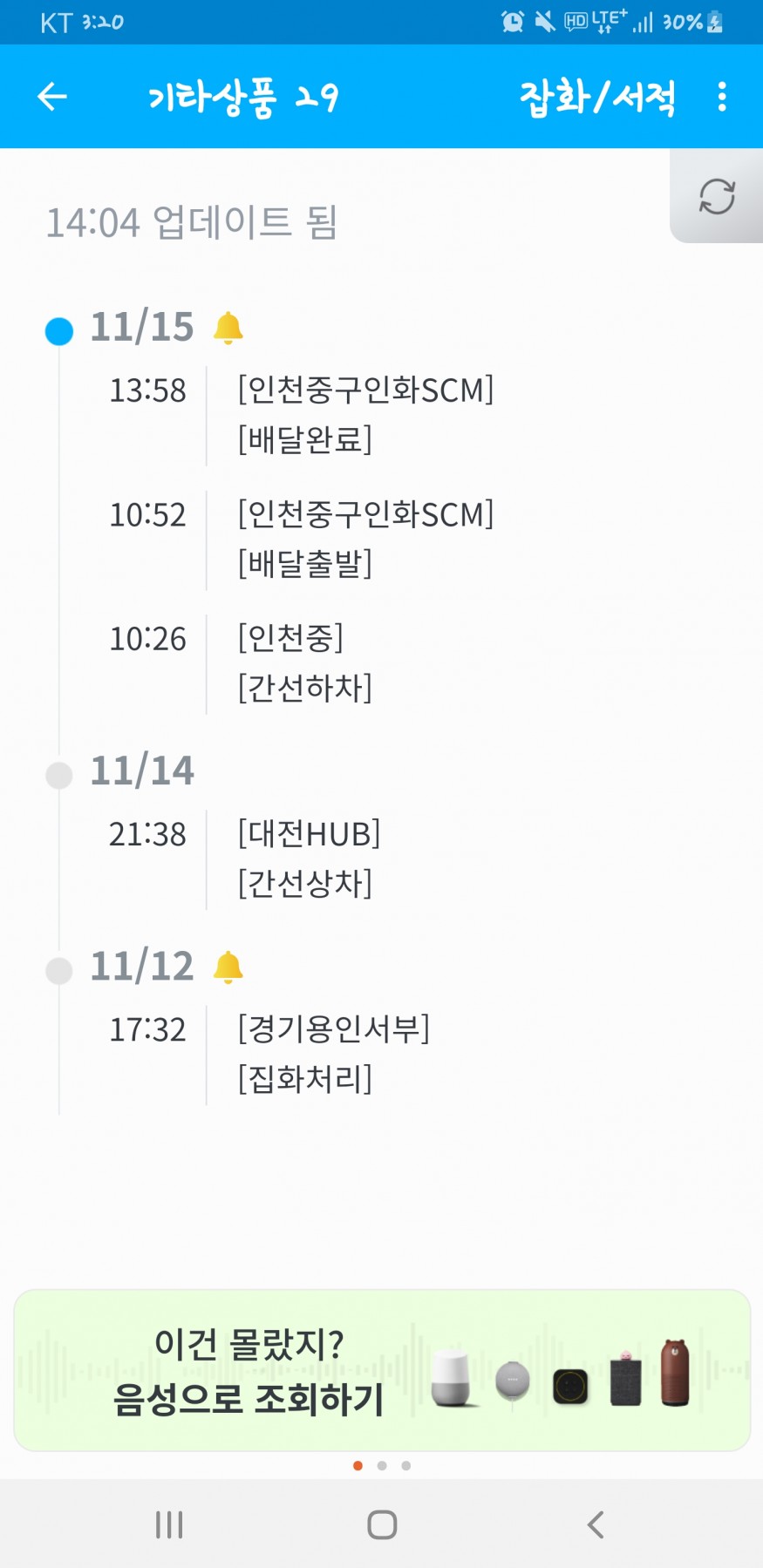Tap the 잡화/서적 category label
Screen dimensions: 763x1568
coord(597,97)
